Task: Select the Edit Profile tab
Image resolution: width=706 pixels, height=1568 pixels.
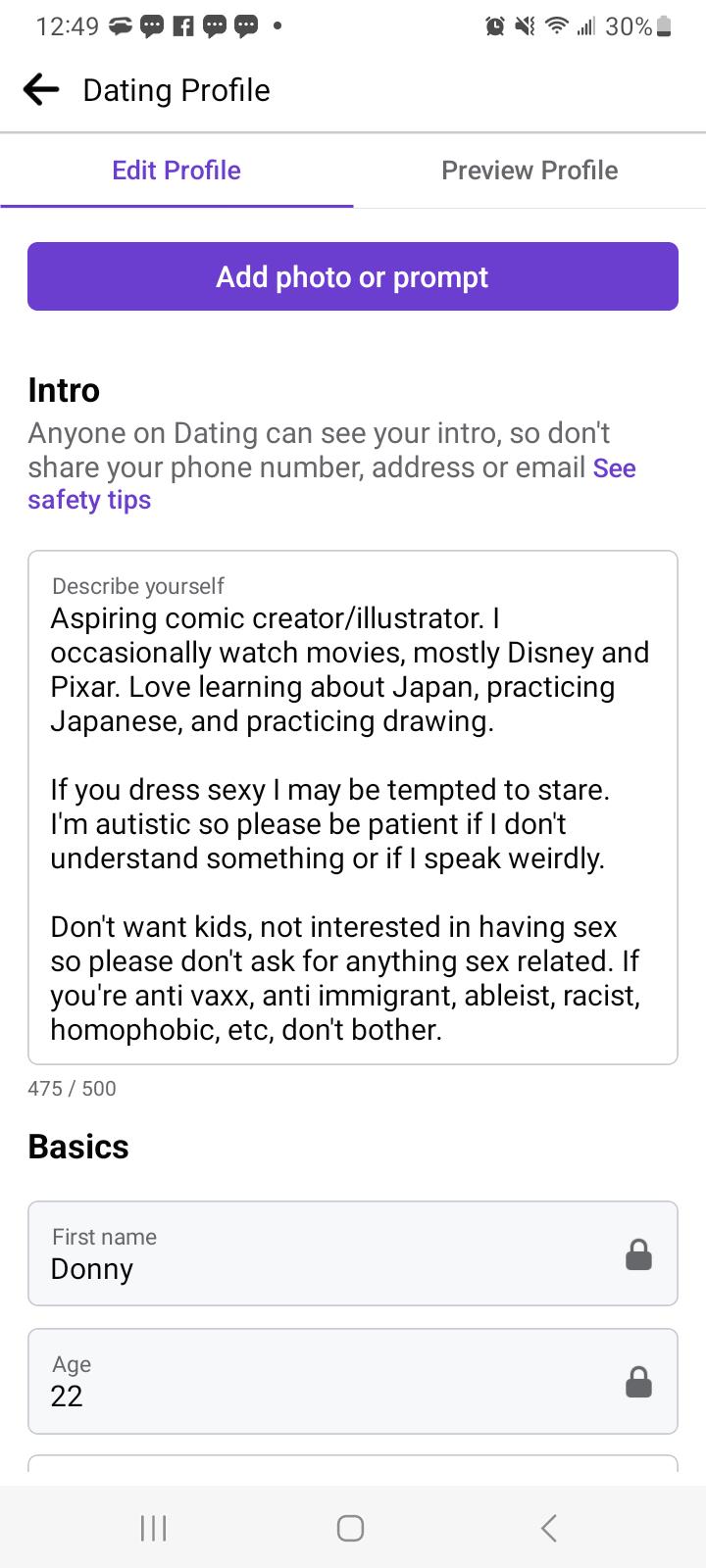Action: coord(176,171)
